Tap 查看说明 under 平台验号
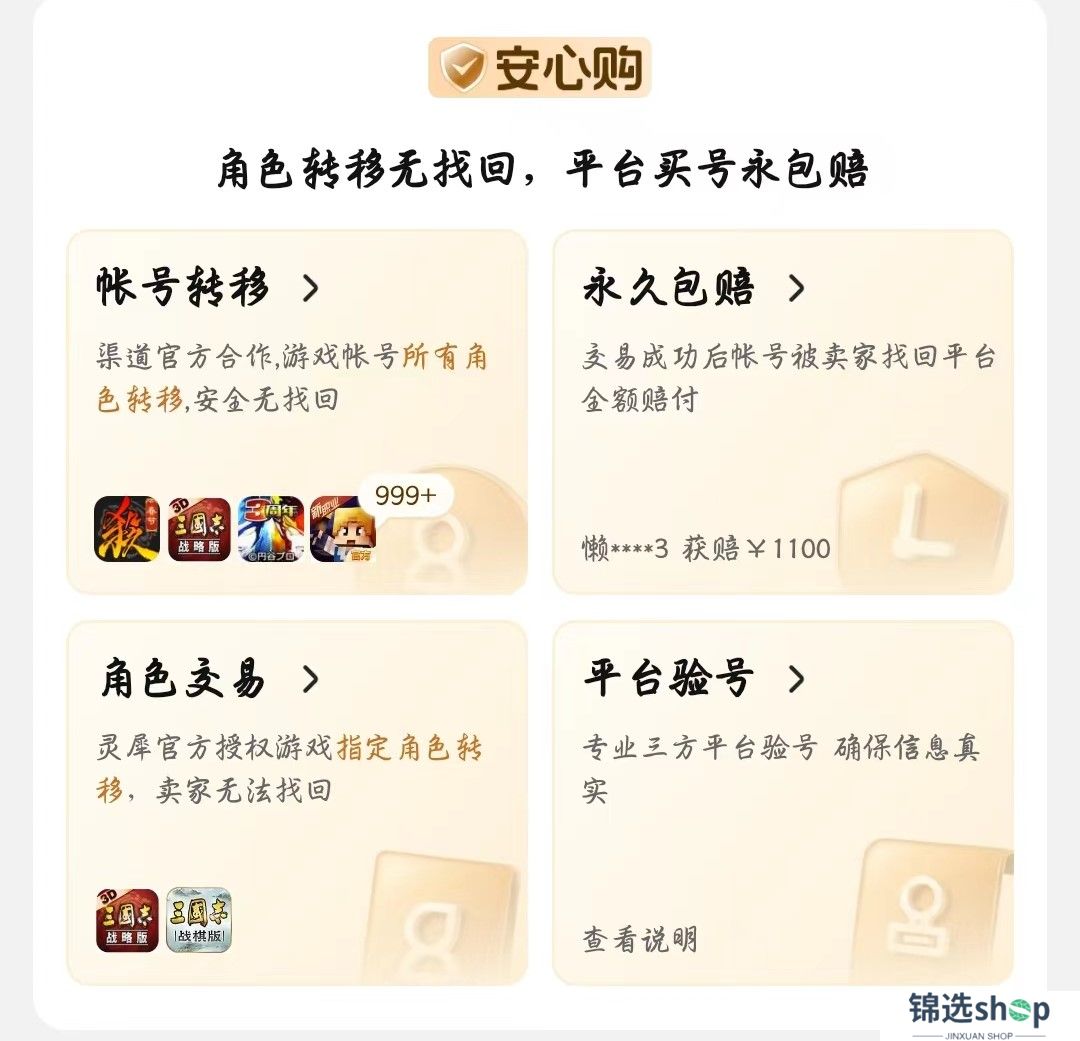The height and width of the screenshot is (1041, 1080). tap(640, 940)
